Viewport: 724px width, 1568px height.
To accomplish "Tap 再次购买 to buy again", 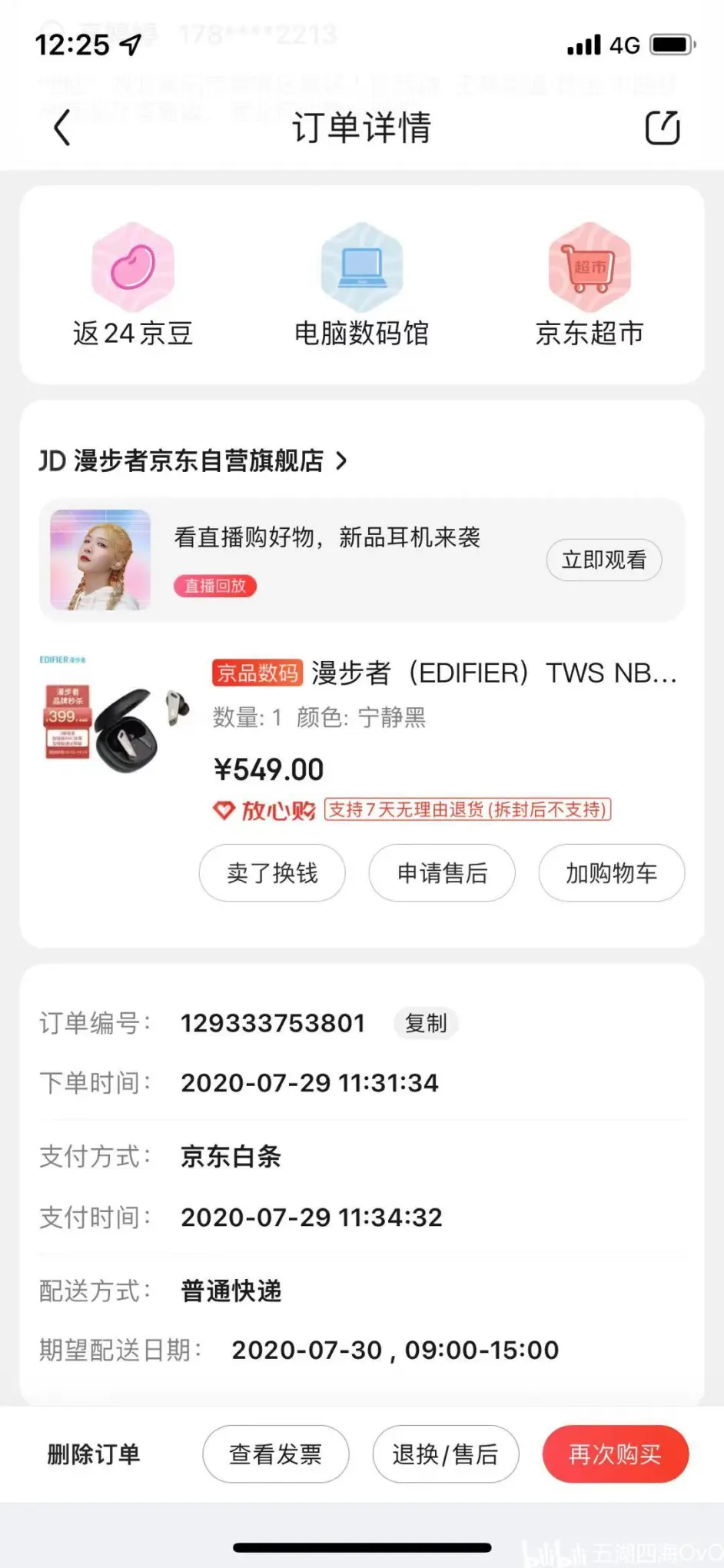I will (x=615, y=1454).
